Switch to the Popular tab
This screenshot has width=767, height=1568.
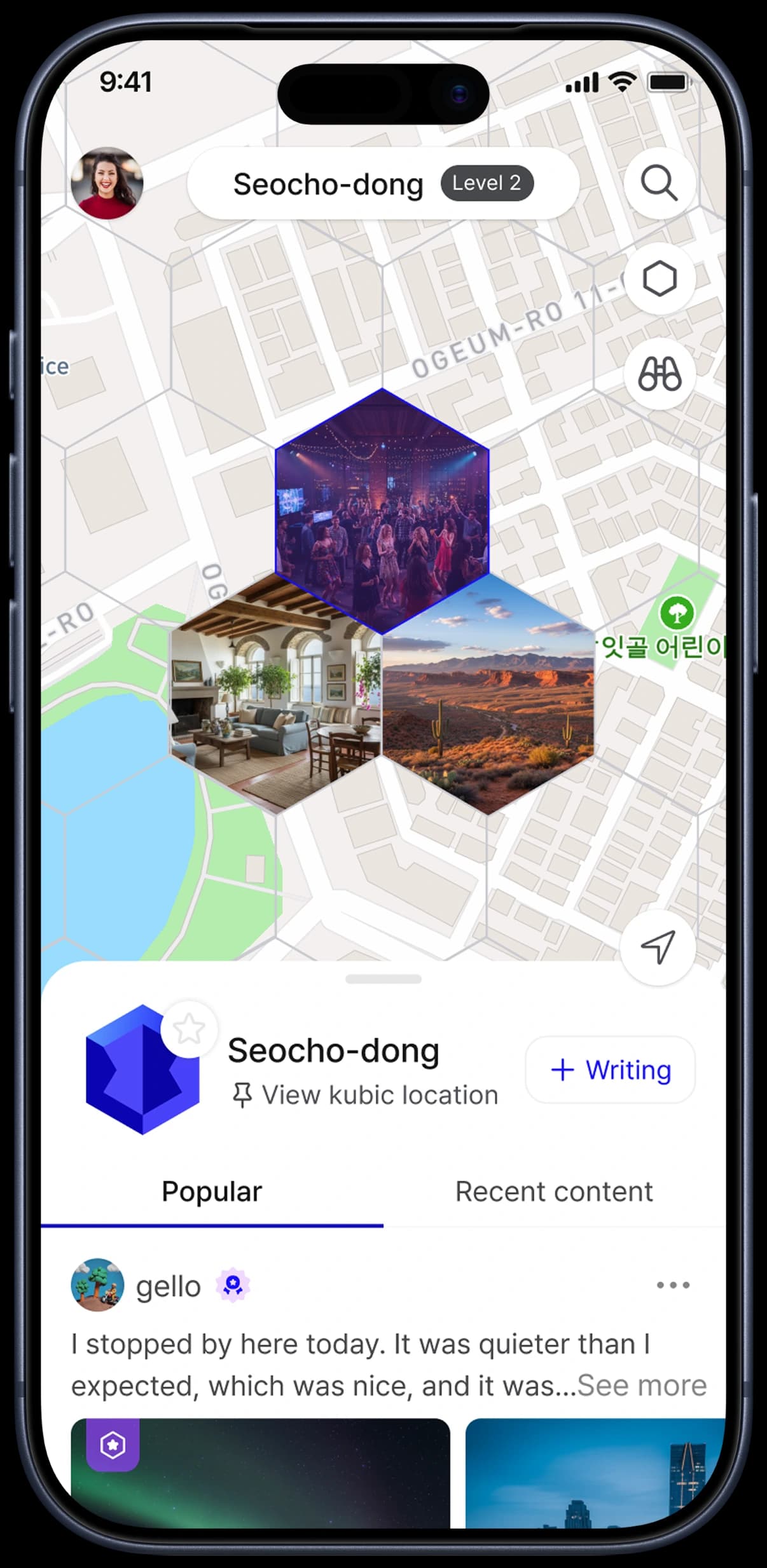[212, 1192]
